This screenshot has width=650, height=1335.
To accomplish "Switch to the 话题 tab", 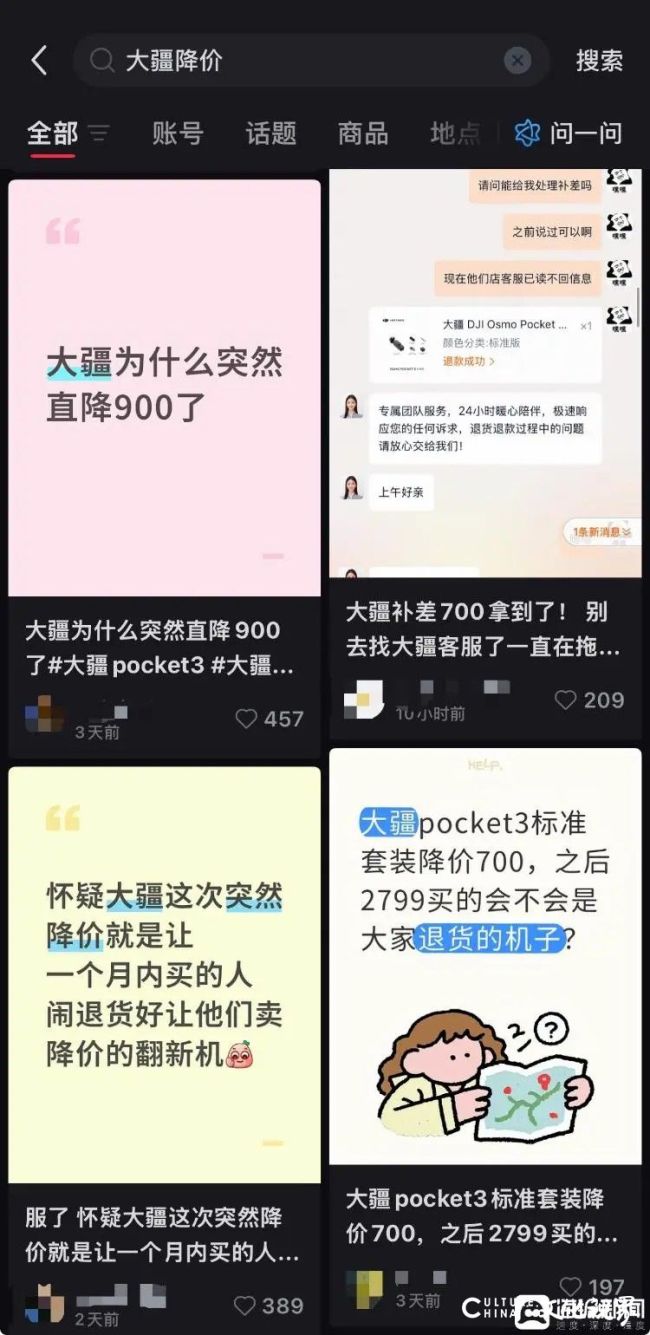I will 271,133.
